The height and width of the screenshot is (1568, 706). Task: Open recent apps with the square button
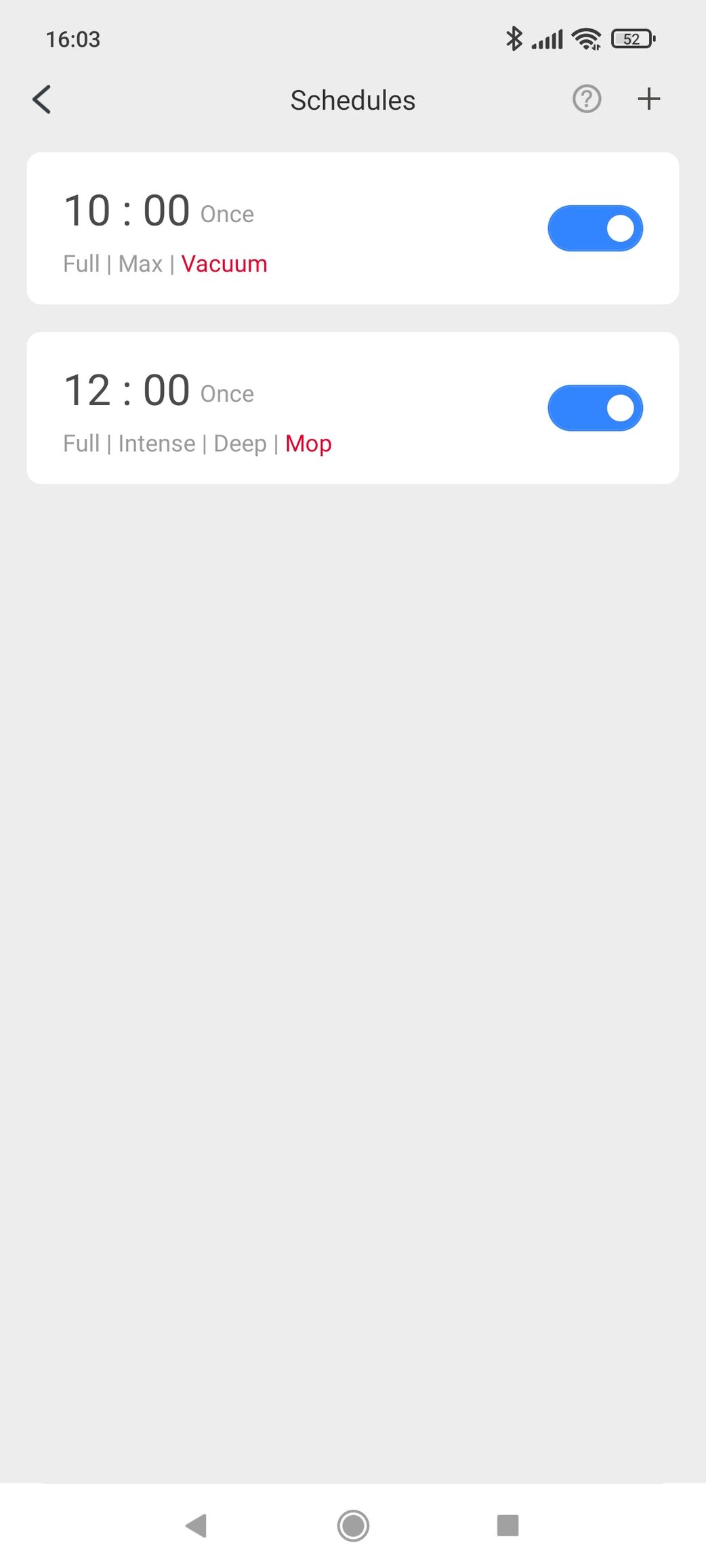coord(507,1525)
